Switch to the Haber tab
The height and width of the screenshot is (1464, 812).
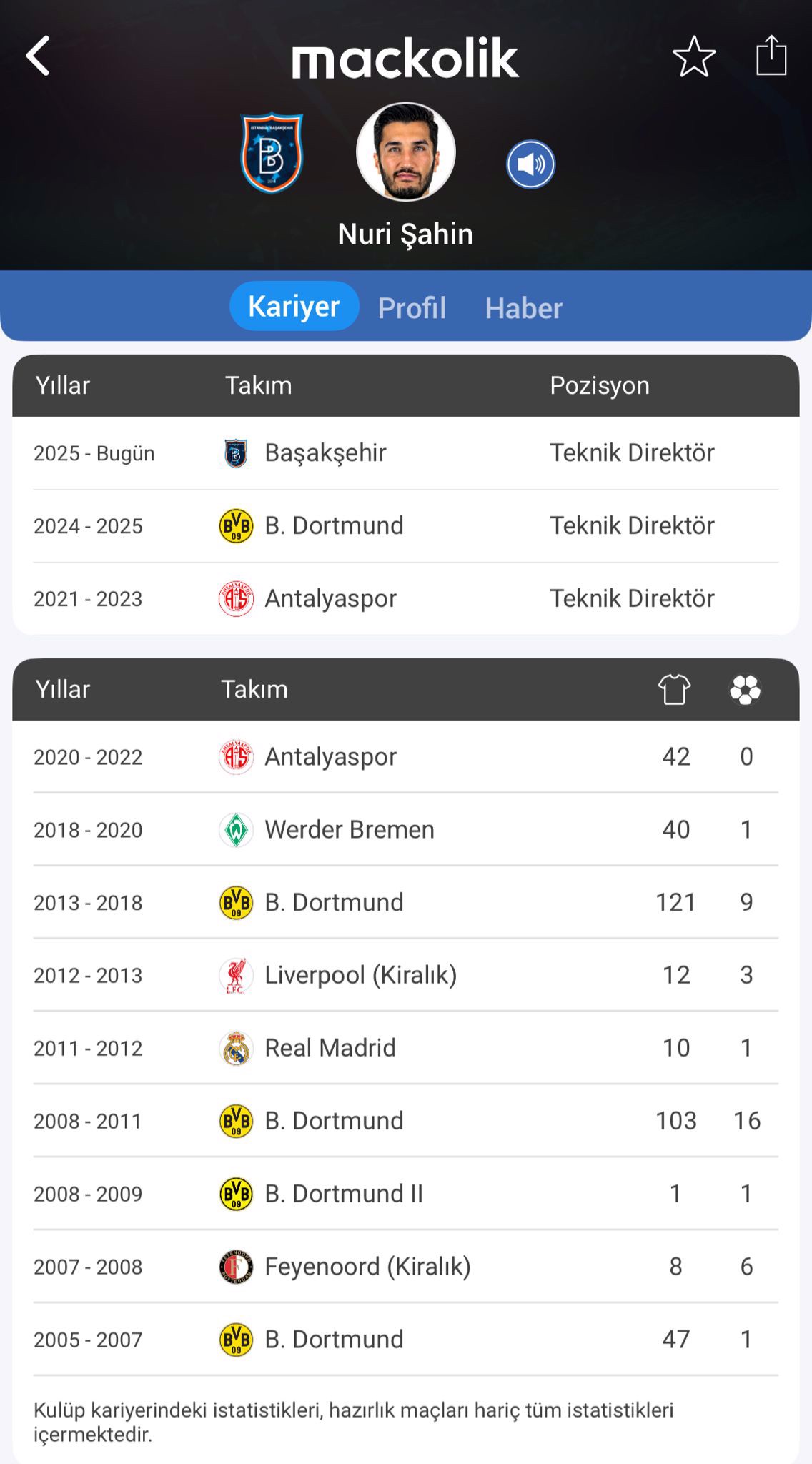(x=523, y=308)
